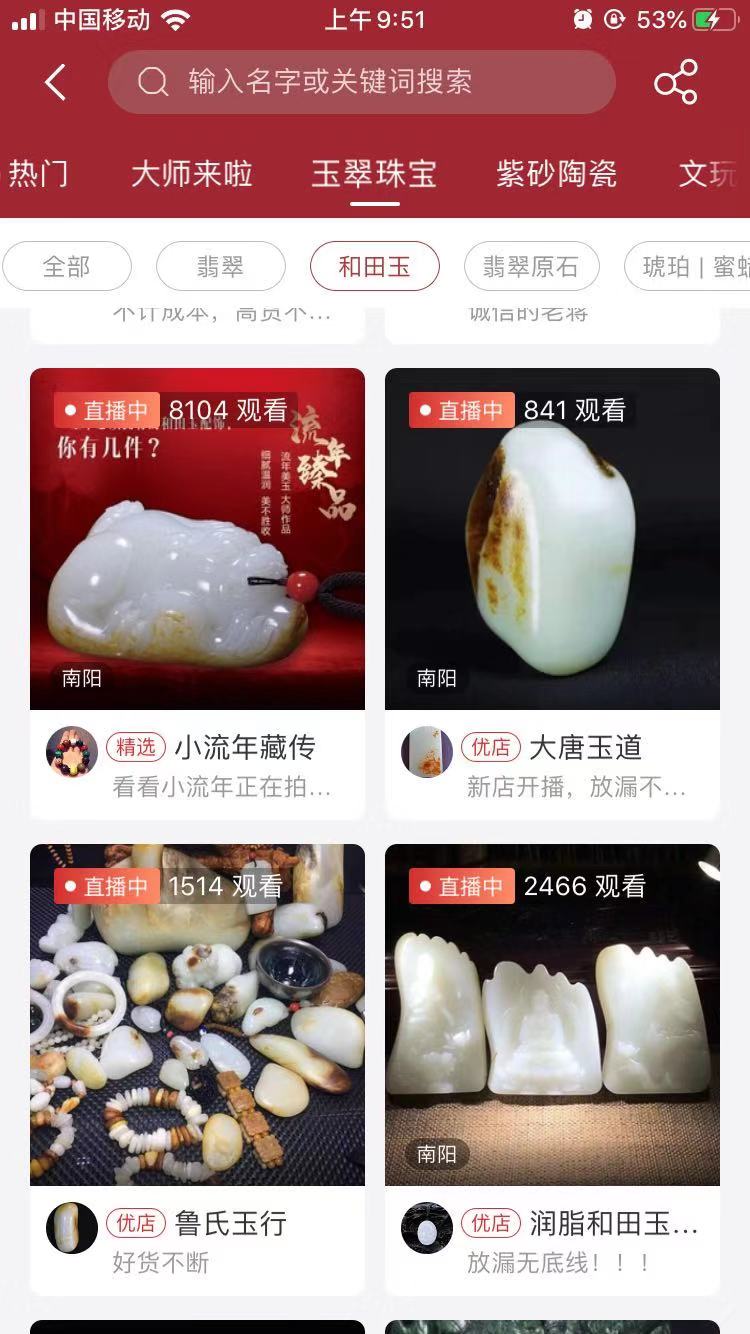
Task: Open the 大唐玉道 shop name link
Action: [x=595, y=748]
